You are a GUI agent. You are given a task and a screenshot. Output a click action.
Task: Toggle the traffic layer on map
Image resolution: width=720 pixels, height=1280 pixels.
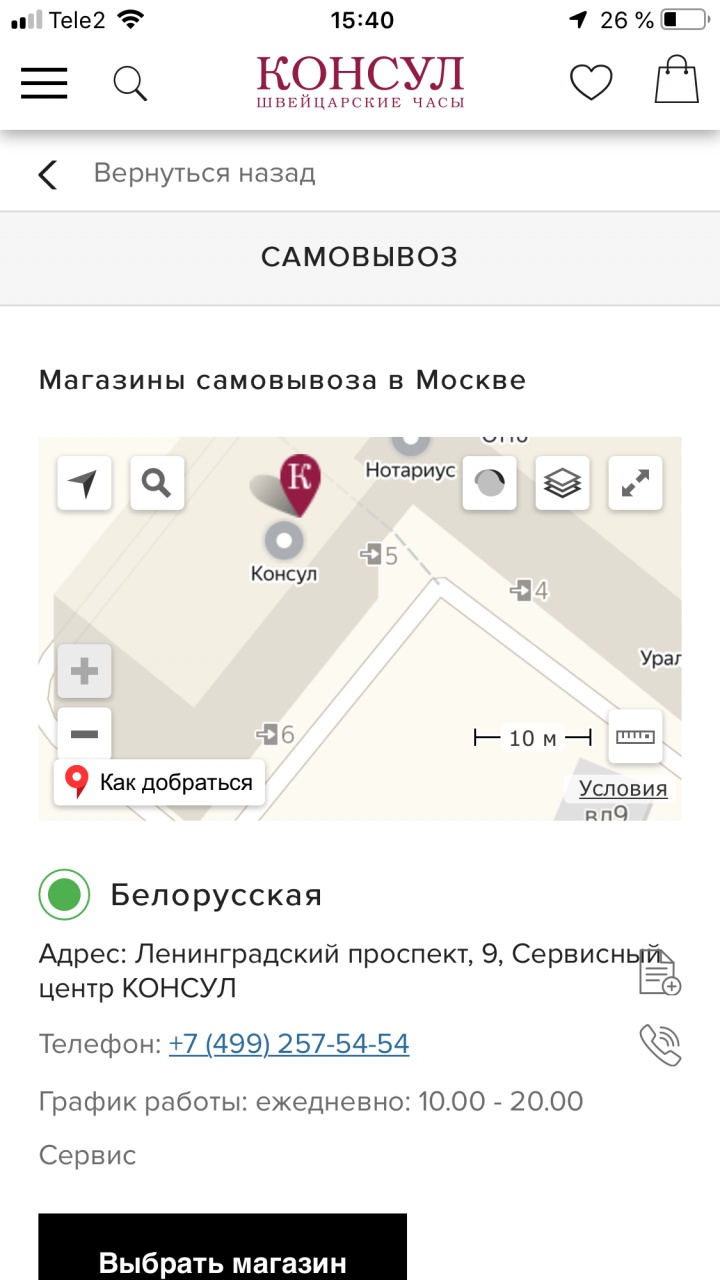(x=489, y=483)
